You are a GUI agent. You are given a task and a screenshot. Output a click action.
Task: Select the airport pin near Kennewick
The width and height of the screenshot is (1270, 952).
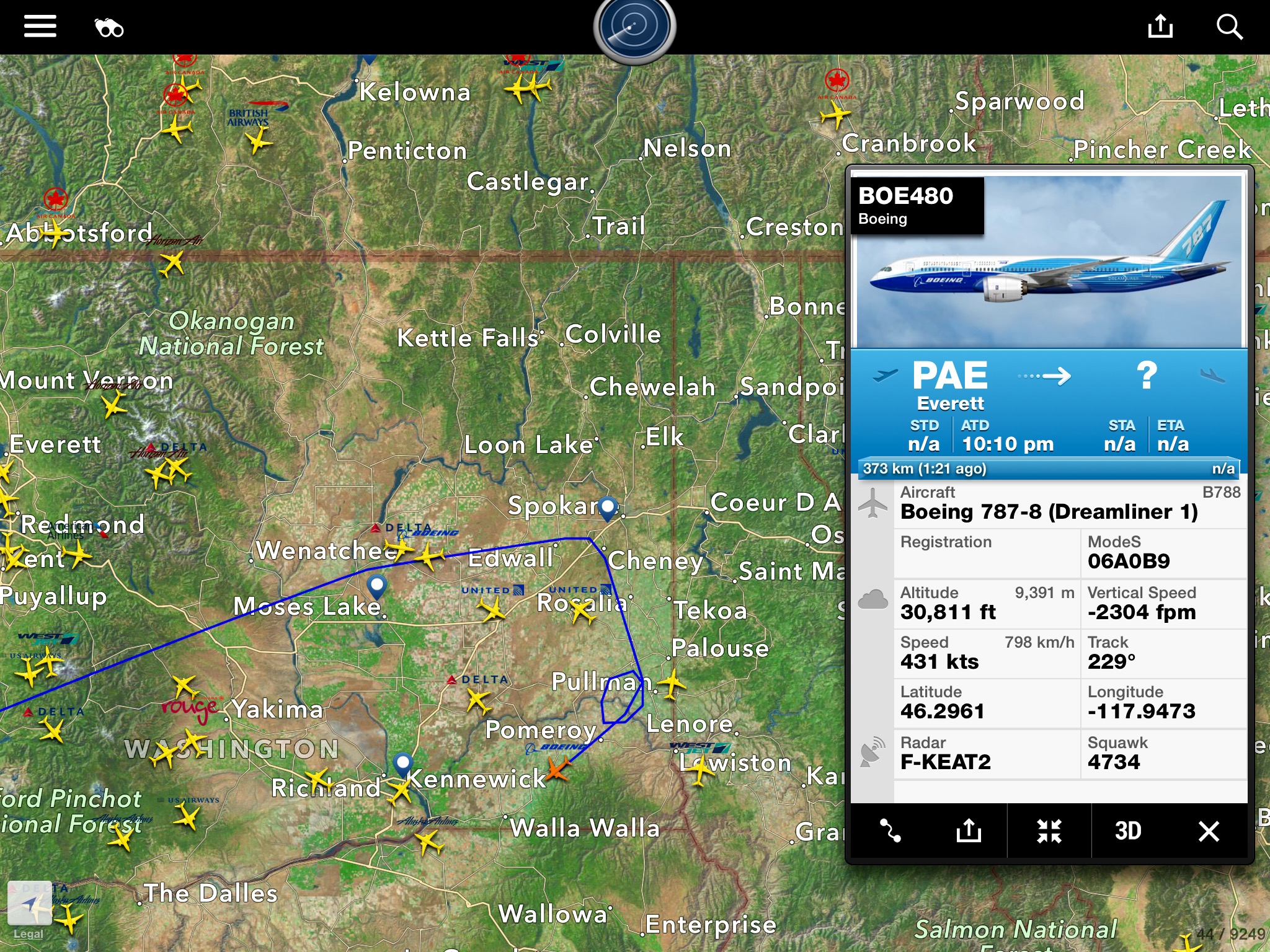click(403, 763)
